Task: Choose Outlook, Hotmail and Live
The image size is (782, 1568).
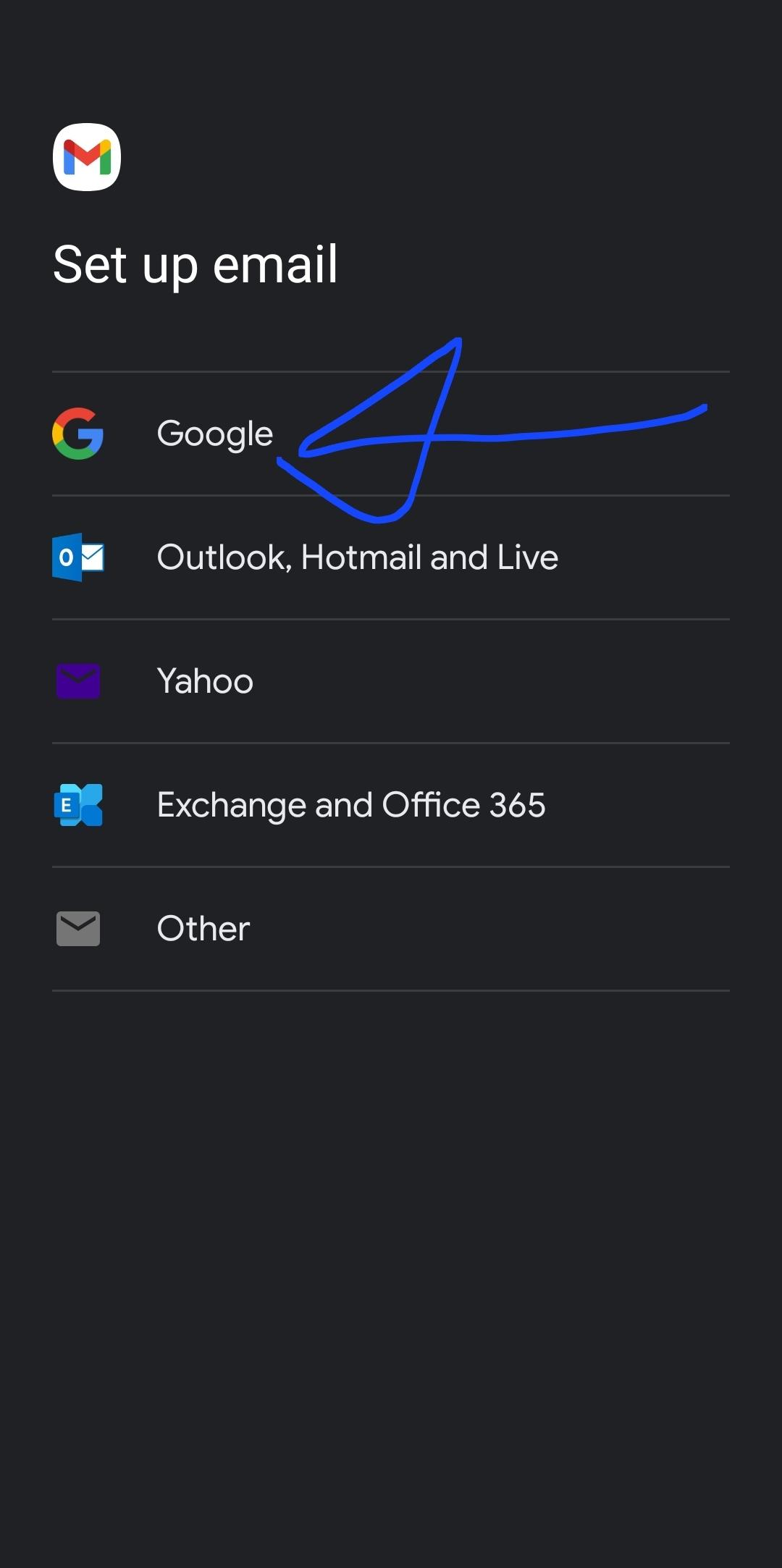Action: (357, 557)
